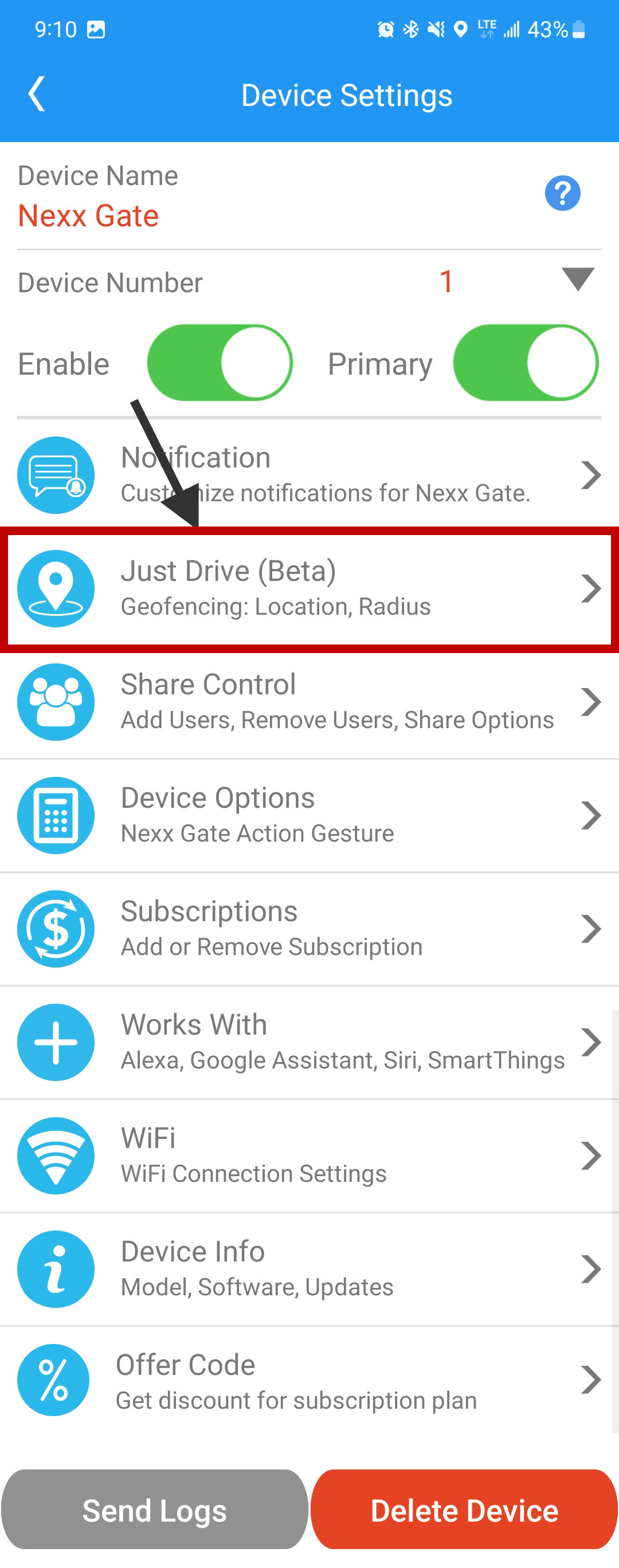
Task: Open the blue help question mark
Action: tap(562, 194)
